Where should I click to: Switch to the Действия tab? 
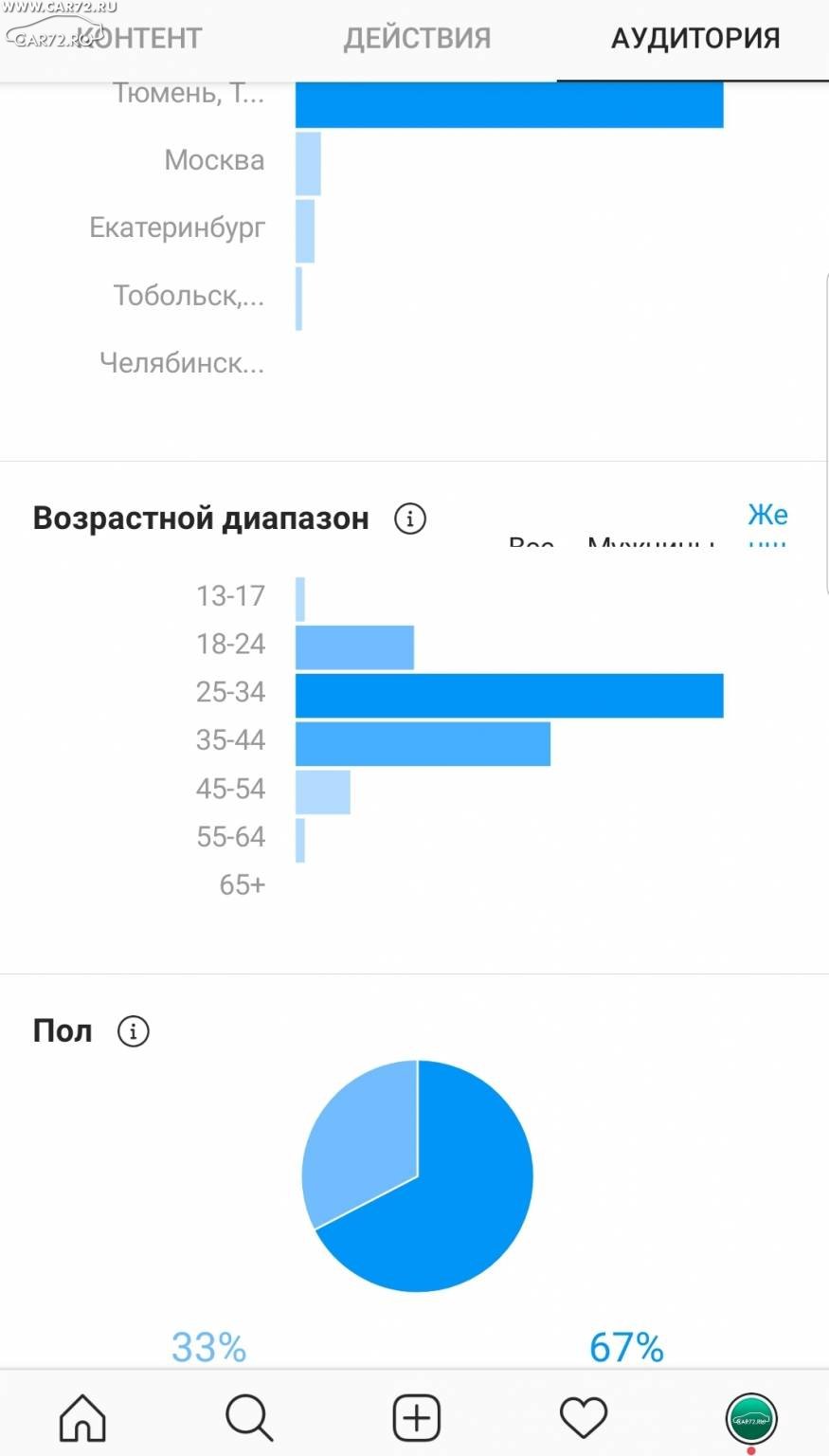point(417,38)
